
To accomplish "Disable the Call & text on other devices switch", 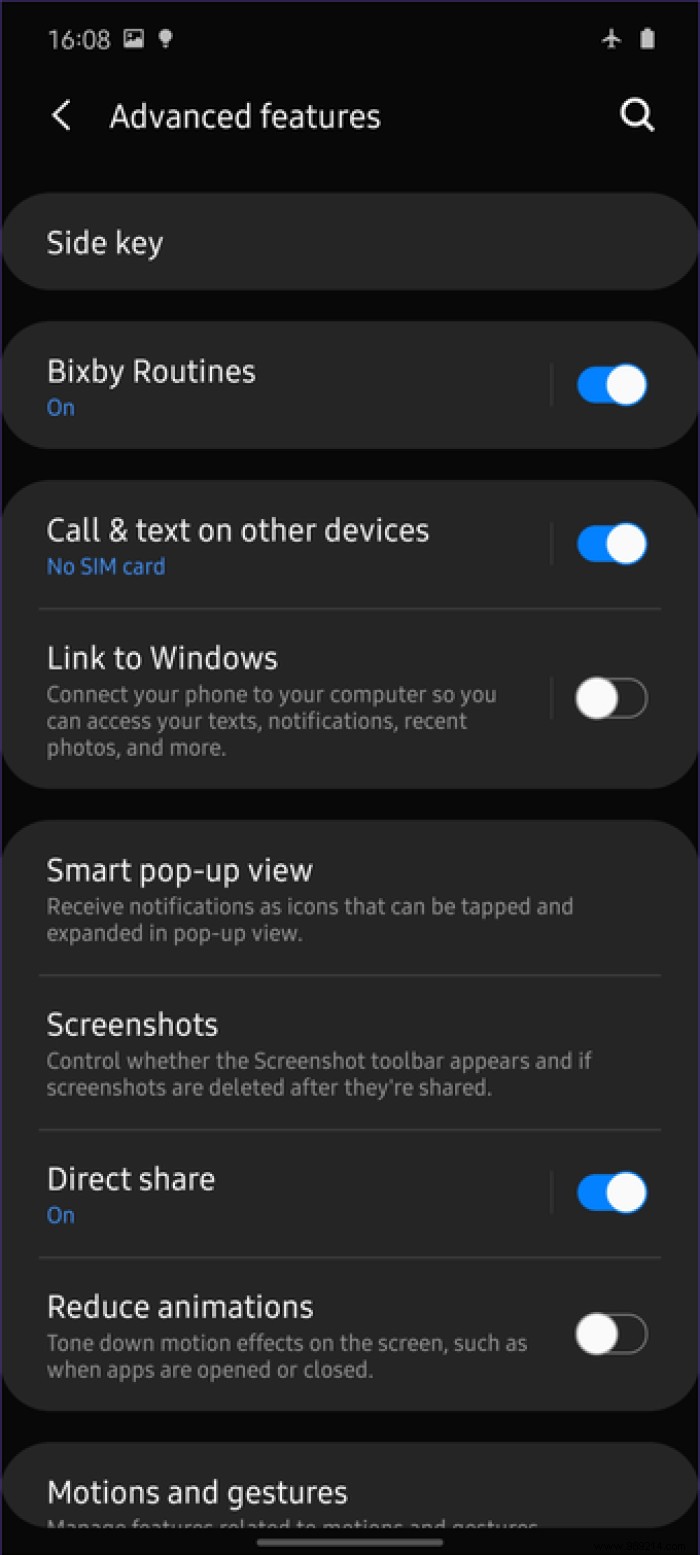I will [612, 544].
